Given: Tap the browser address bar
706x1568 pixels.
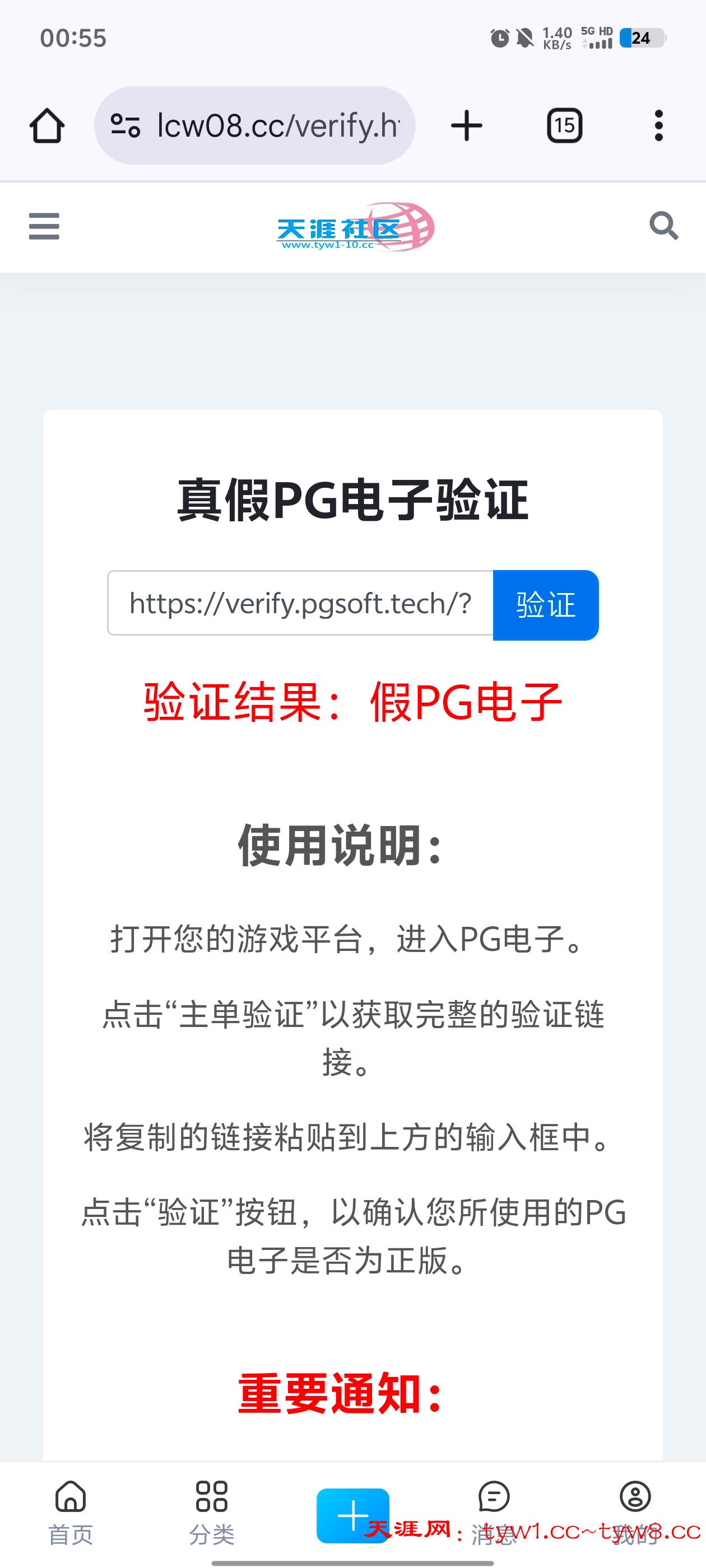Looking at the screenshot, I should click(254, 125).
